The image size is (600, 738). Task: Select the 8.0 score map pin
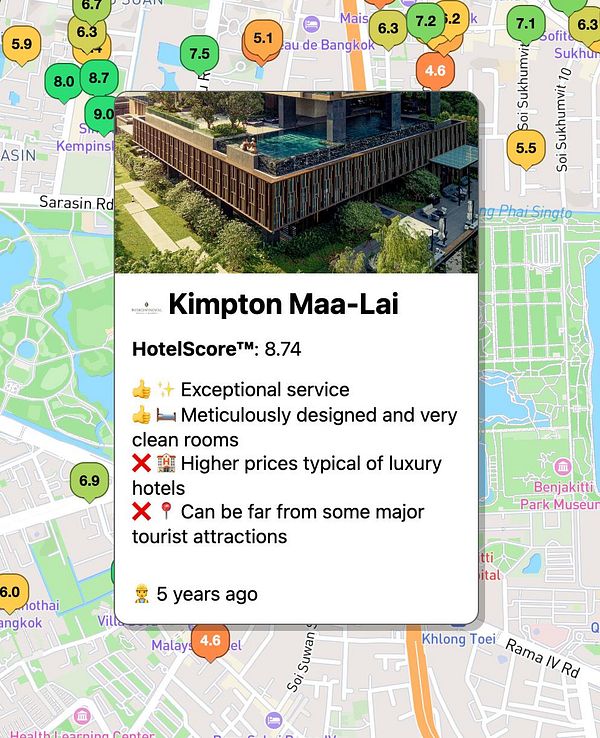point(64,81)
